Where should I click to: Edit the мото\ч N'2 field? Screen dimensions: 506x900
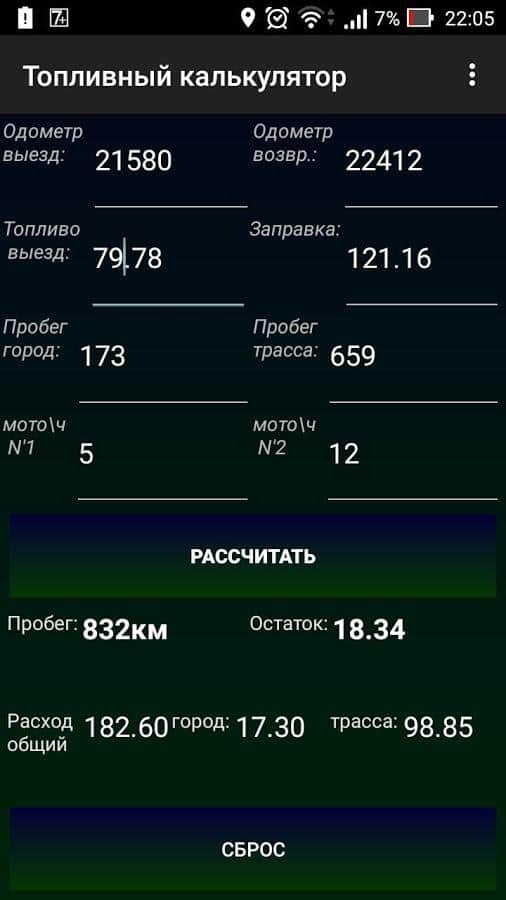412,459
